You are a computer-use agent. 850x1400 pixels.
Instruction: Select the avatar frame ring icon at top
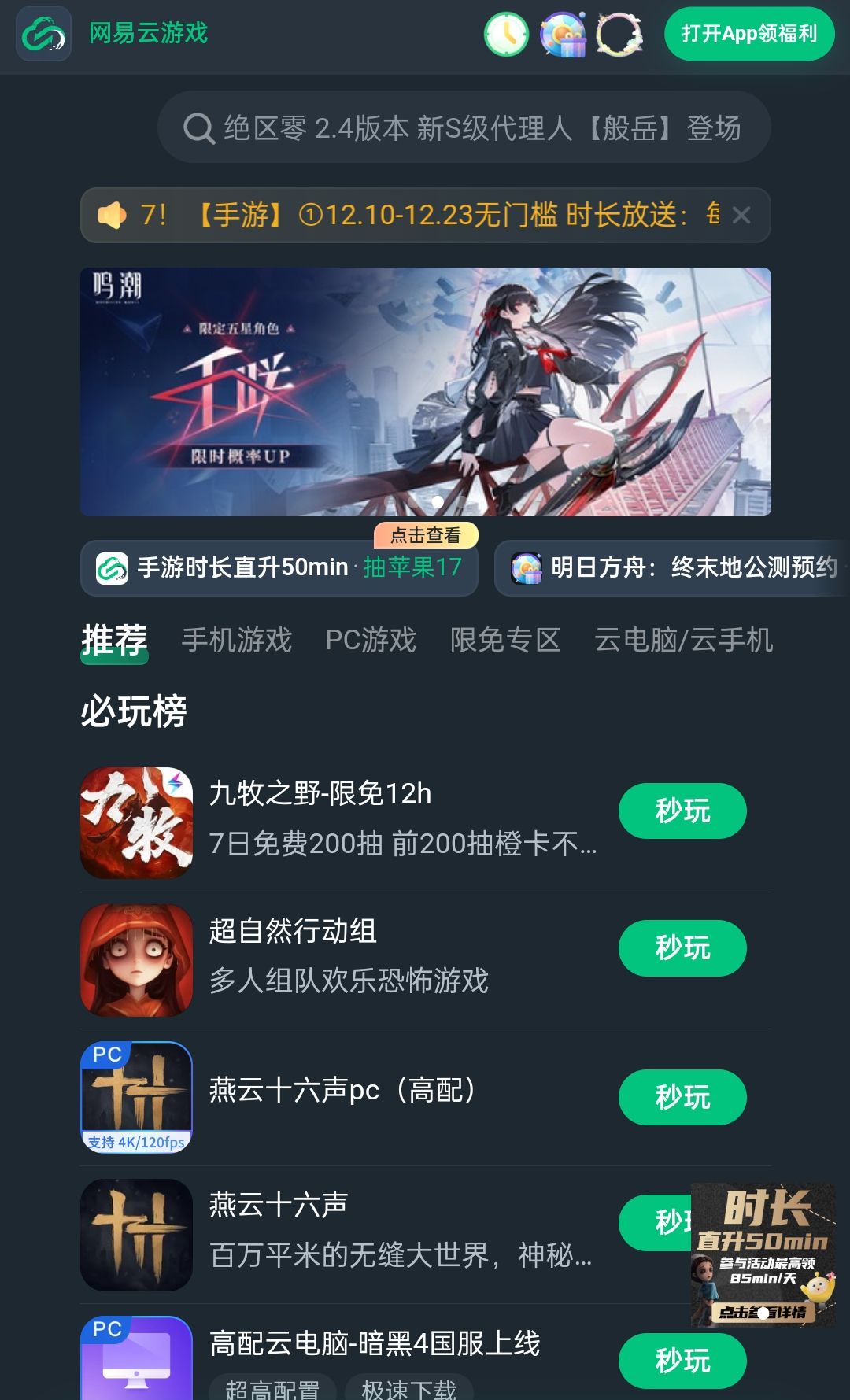[621, 35]
